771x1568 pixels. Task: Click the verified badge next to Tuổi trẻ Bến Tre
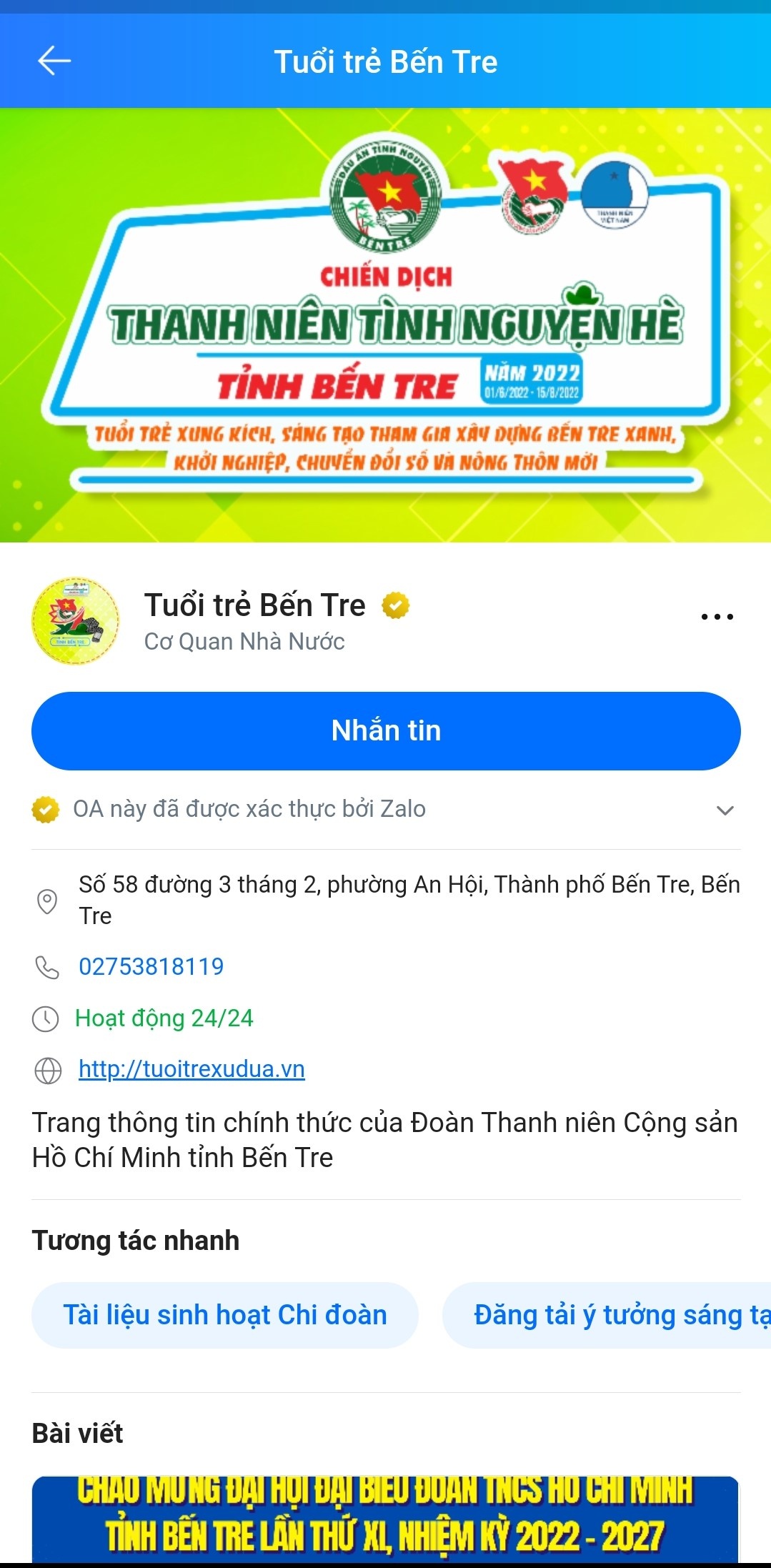click(394, 605)
